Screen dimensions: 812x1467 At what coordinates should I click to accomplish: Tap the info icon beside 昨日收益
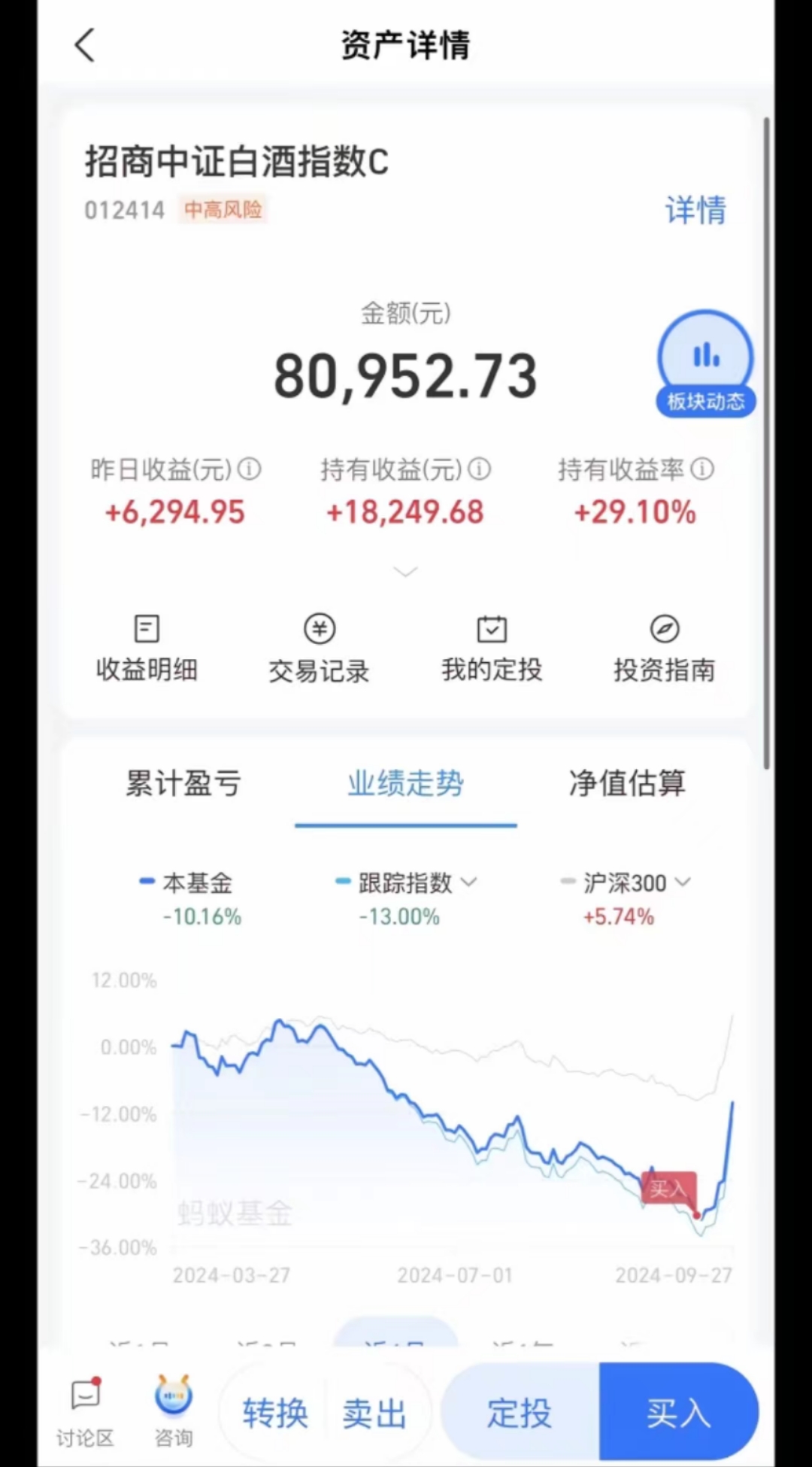tap(250, 469)
